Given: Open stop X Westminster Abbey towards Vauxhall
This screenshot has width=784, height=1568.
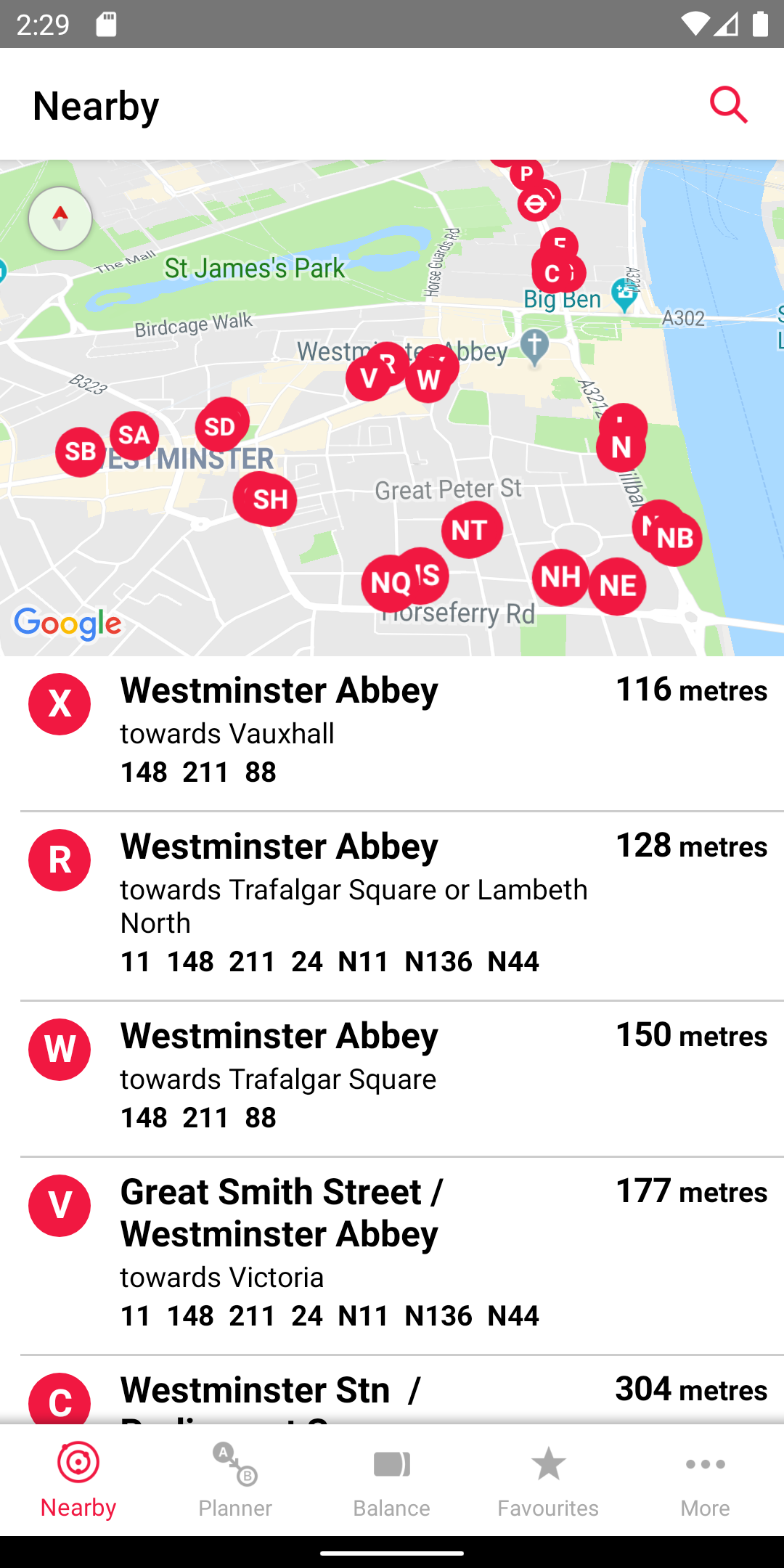Looking at the screenshot, I should click(x=392, y=733).
